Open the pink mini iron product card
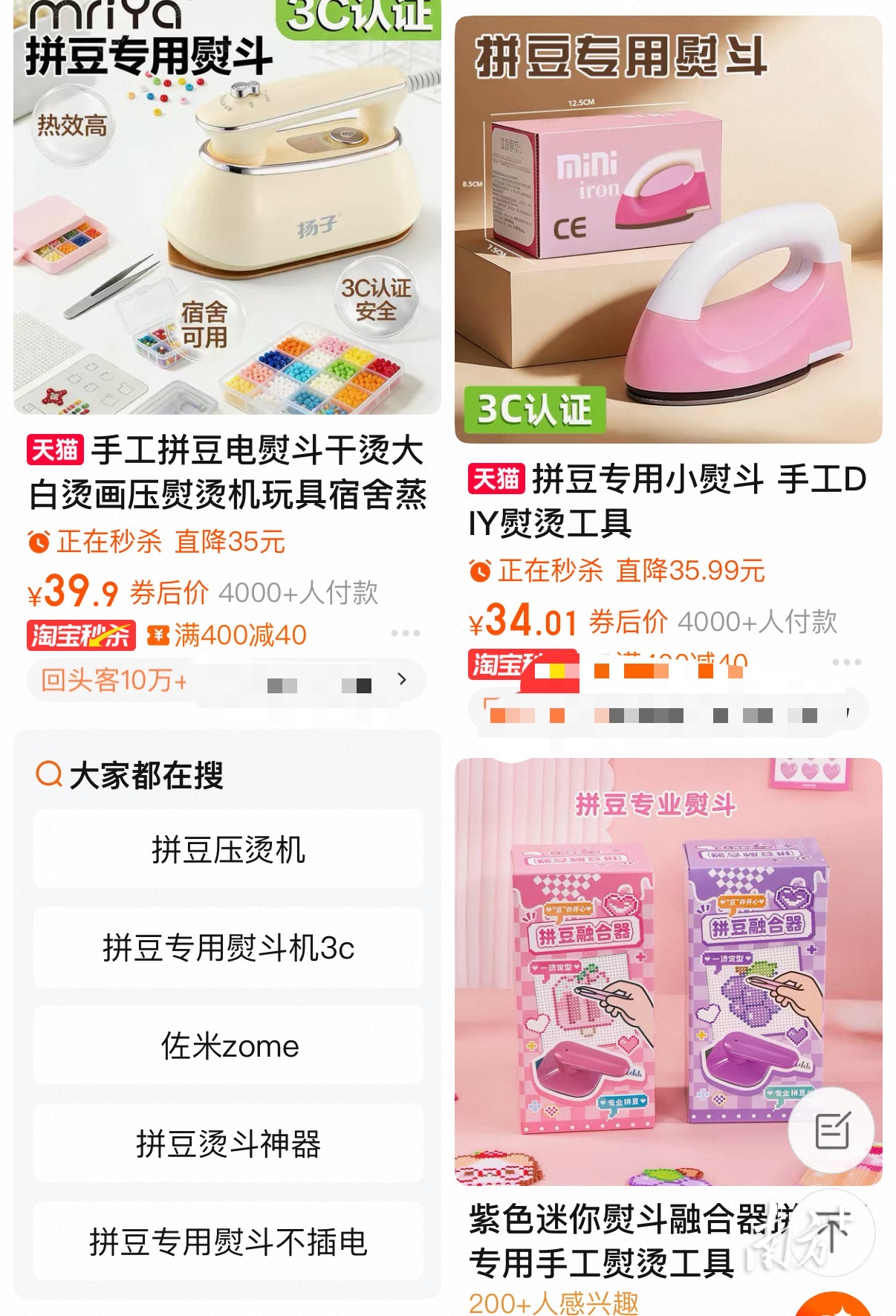This screenshot has height=1316, width=896. (x=668, y=230)
